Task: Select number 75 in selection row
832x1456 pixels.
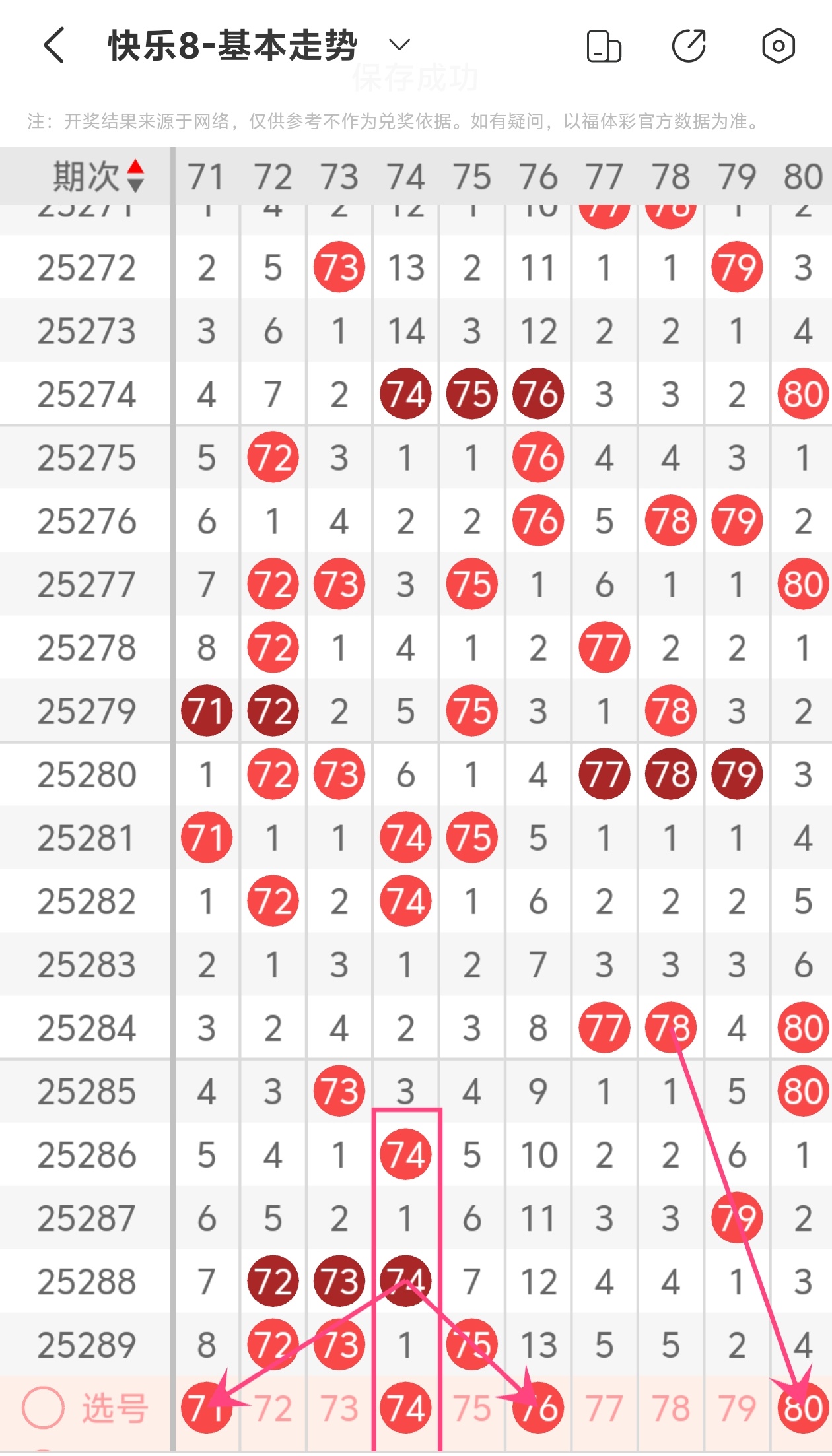Action: point(471,1408)
